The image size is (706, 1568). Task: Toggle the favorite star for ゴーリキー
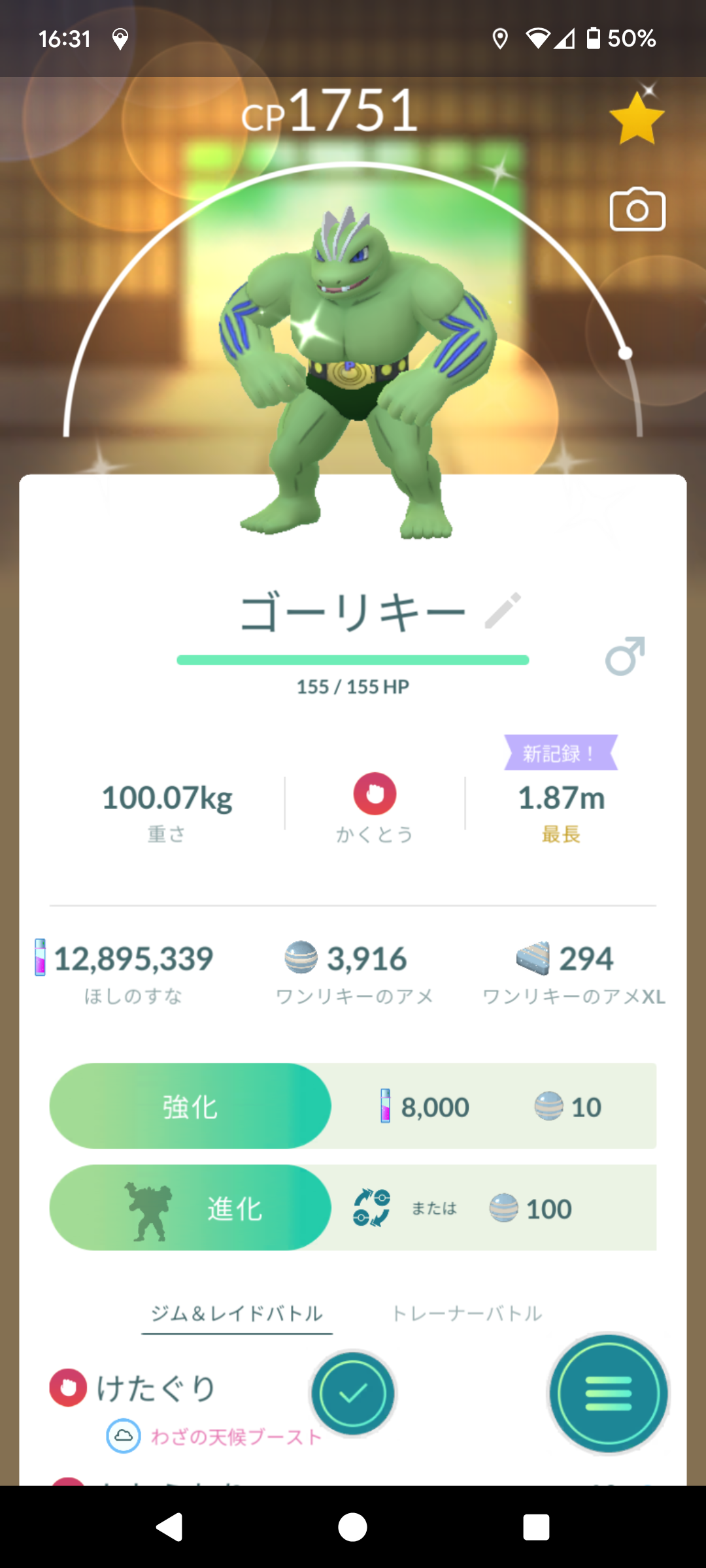636,119
